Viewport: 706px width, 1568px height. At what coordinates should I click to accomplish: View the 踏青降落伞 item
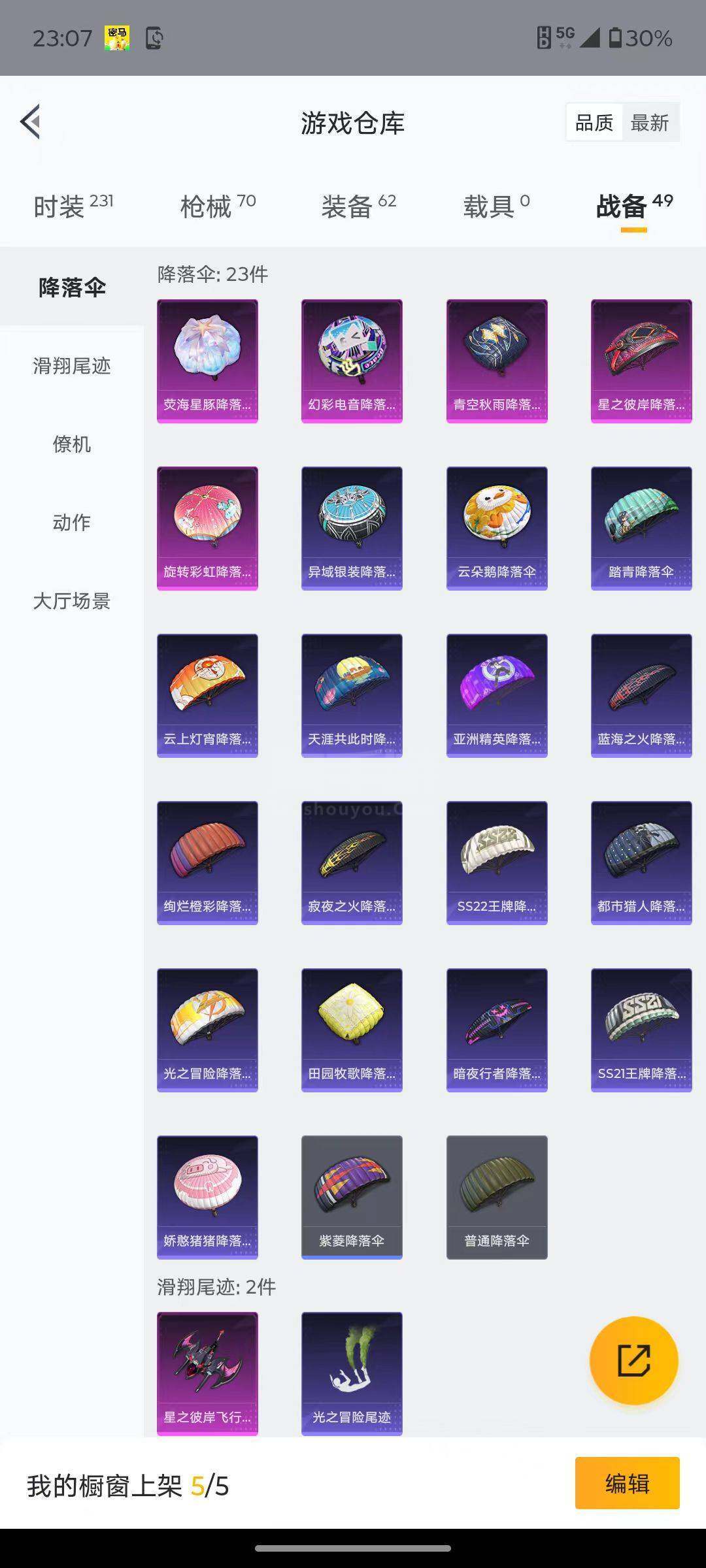[641, 528]
